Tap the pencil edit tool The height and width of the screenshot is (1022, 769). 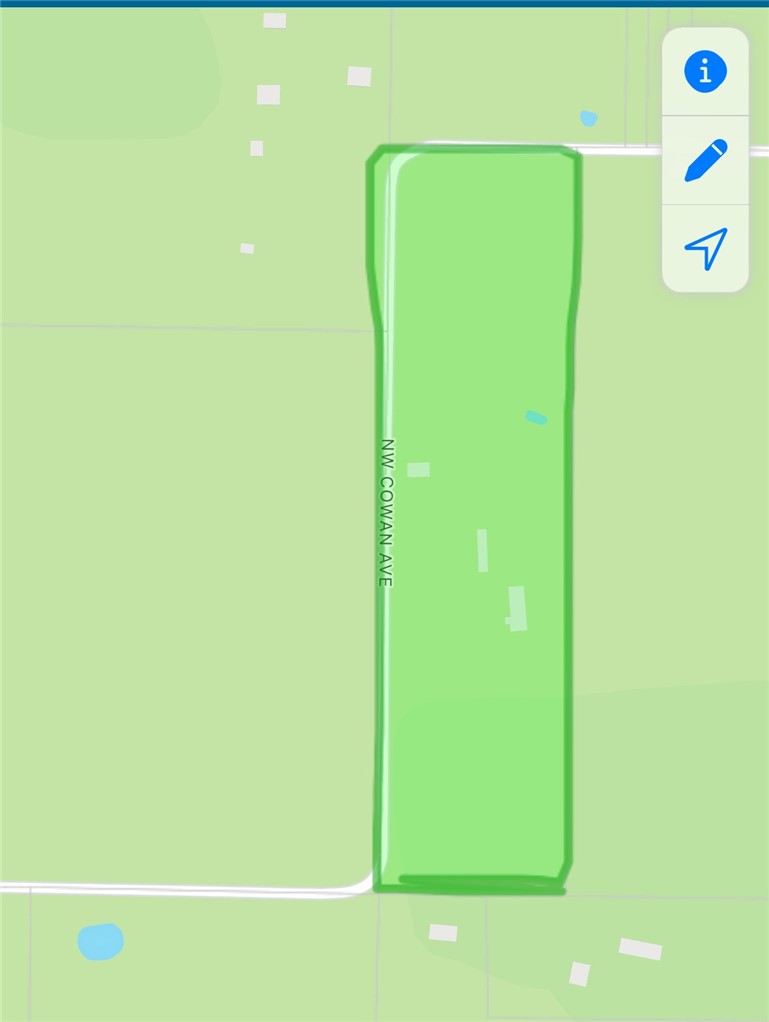pos(705,160)
